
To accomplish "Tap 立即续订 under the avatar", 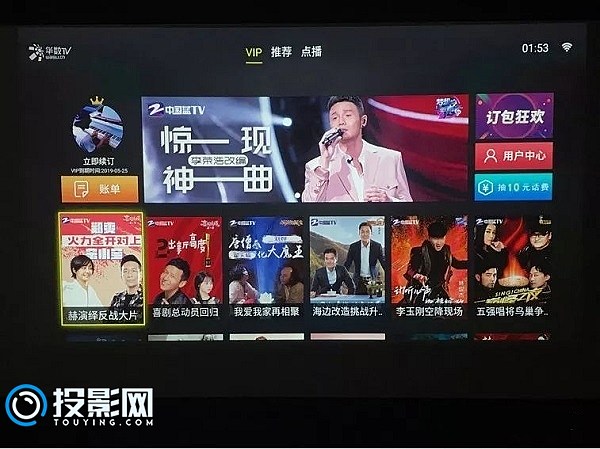I will coord(98,159).
